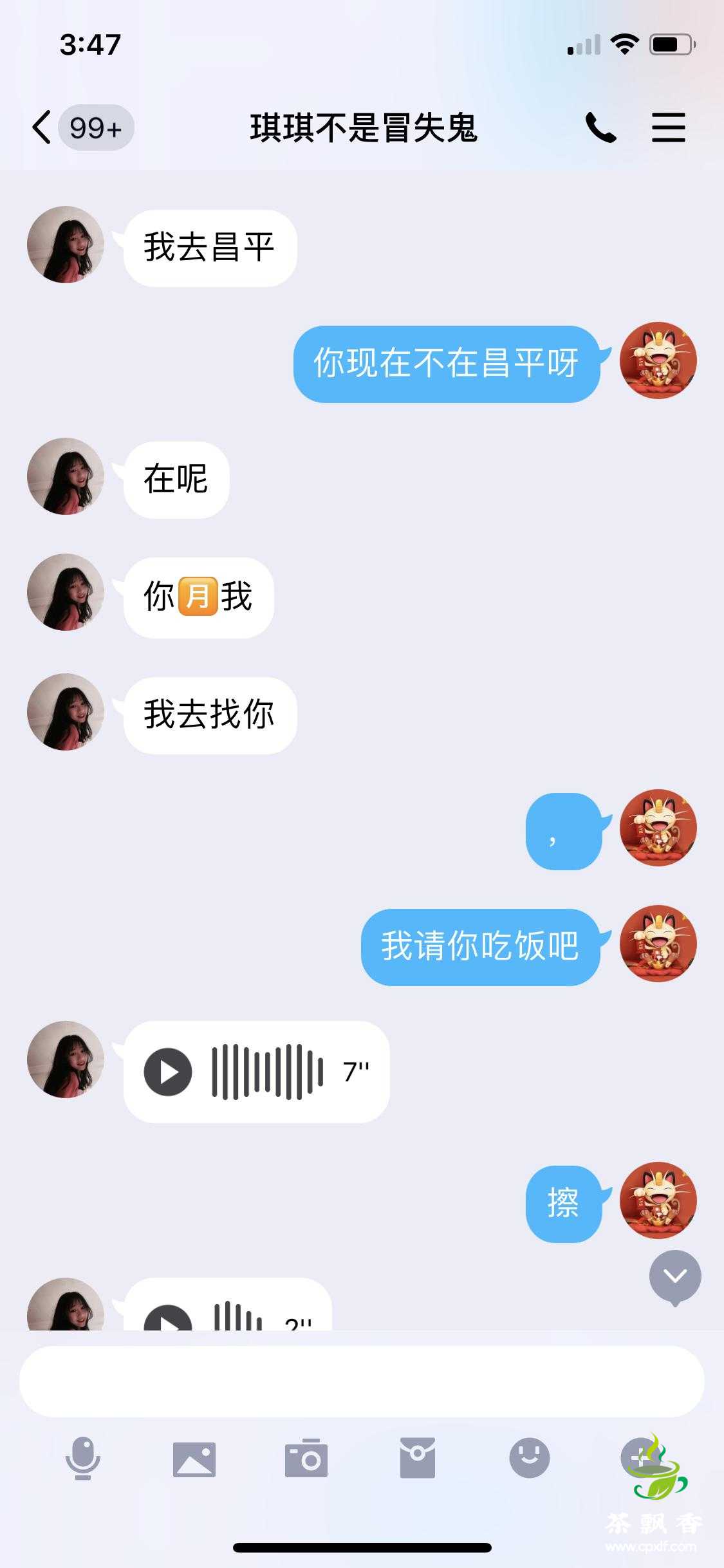Open the chat settings menu
The width and height of the screenshot is (724, 1568).
click(668, 127)
